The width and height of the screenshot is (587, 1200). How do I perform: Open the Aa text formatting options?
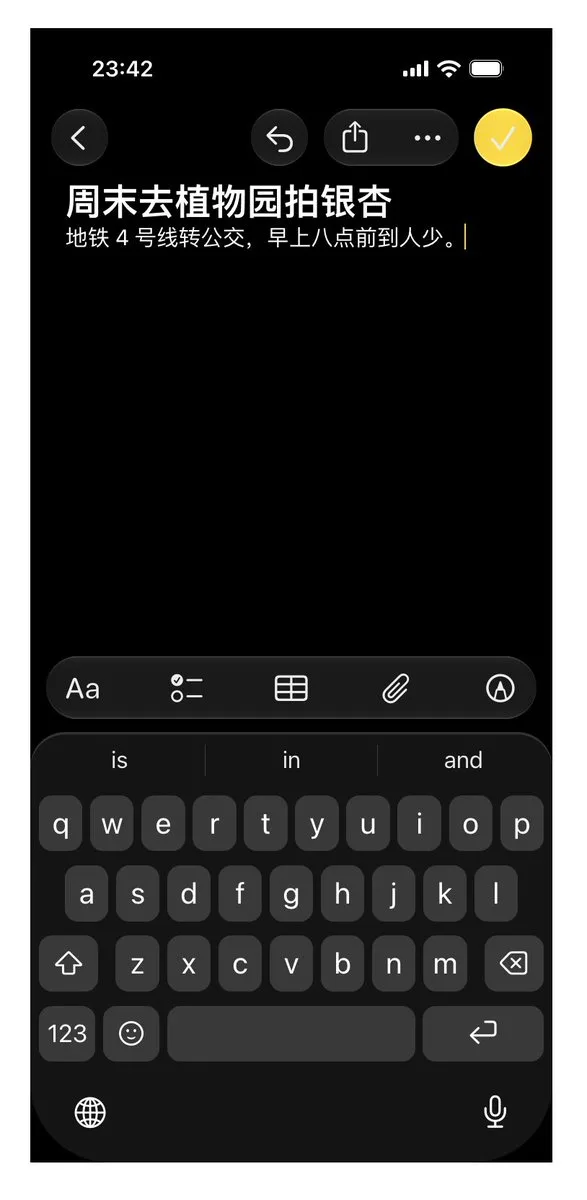[83, 689]
